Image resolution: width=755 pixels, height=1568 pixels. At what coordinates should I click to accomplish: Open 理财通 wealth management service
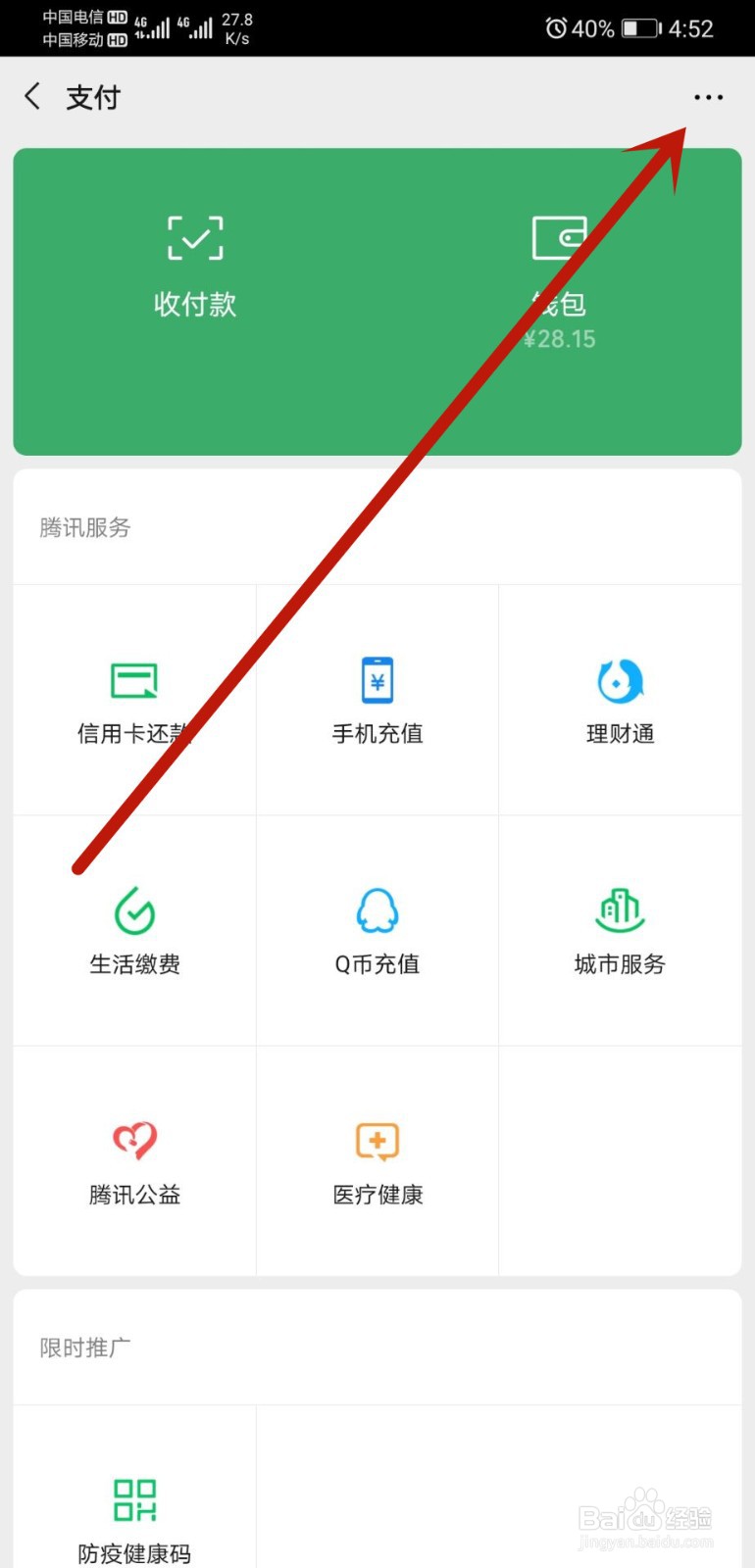point(619,698)
